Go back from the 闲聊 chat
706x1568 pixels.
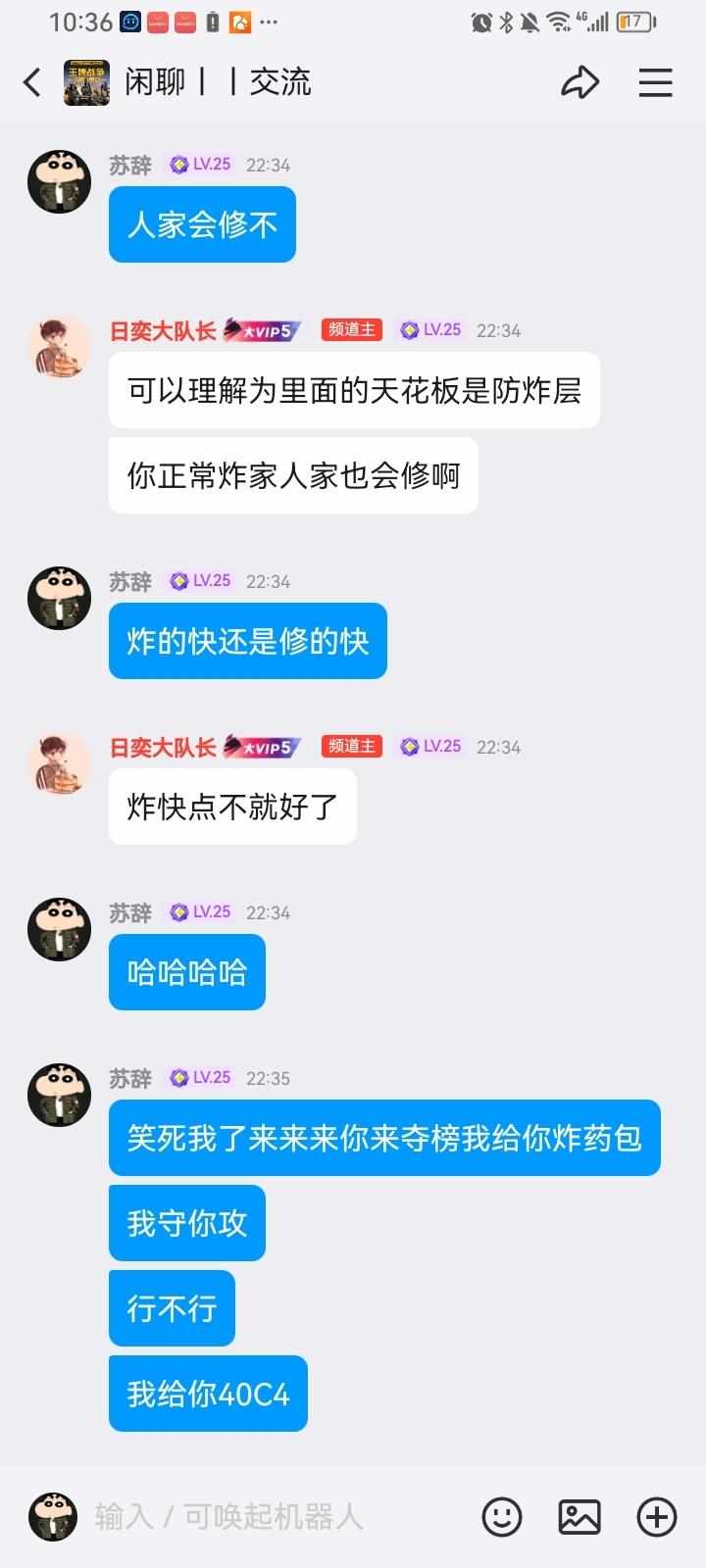[x=32, y=83]
